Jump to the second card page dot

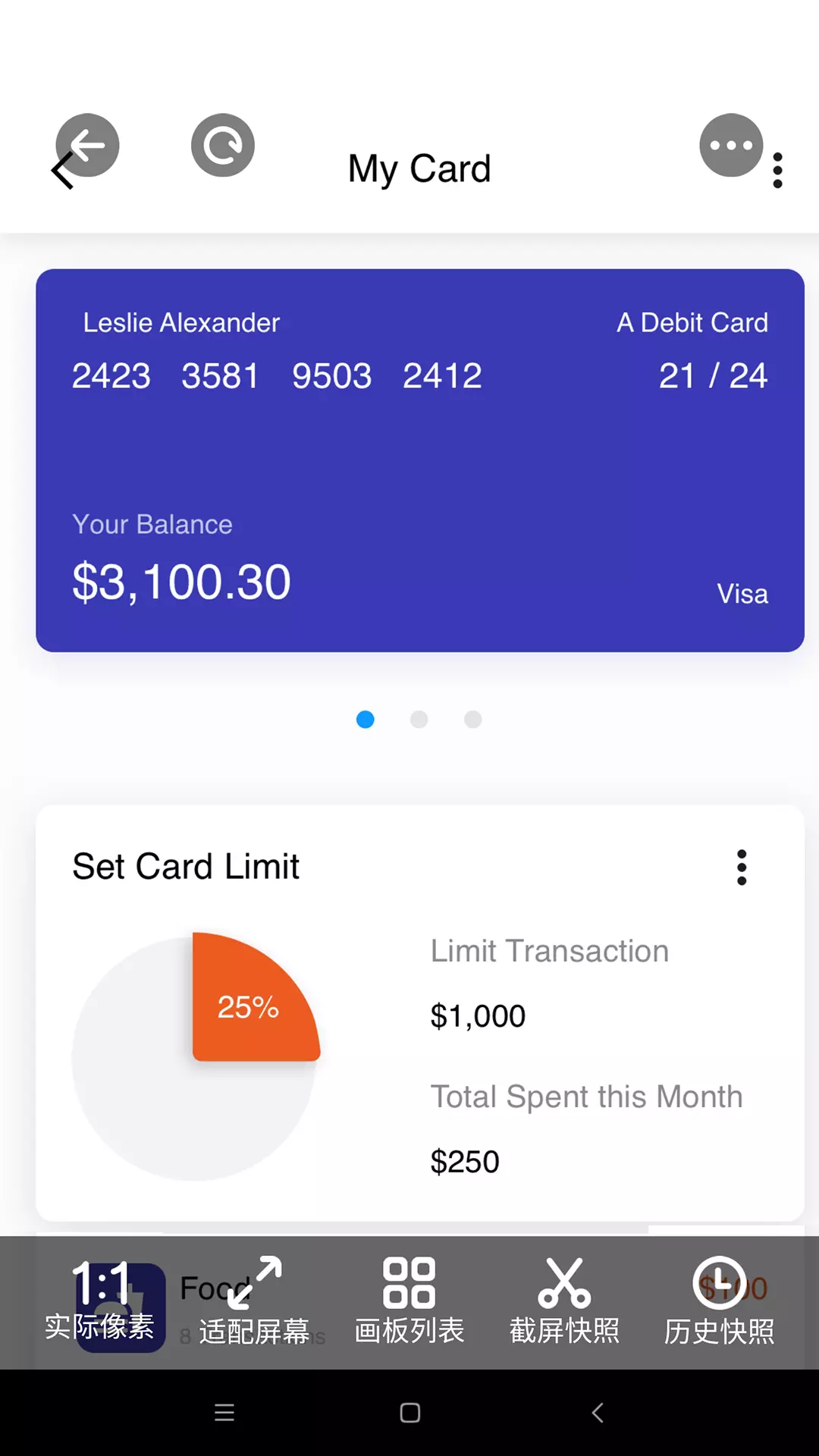click(x=419, y=719)
